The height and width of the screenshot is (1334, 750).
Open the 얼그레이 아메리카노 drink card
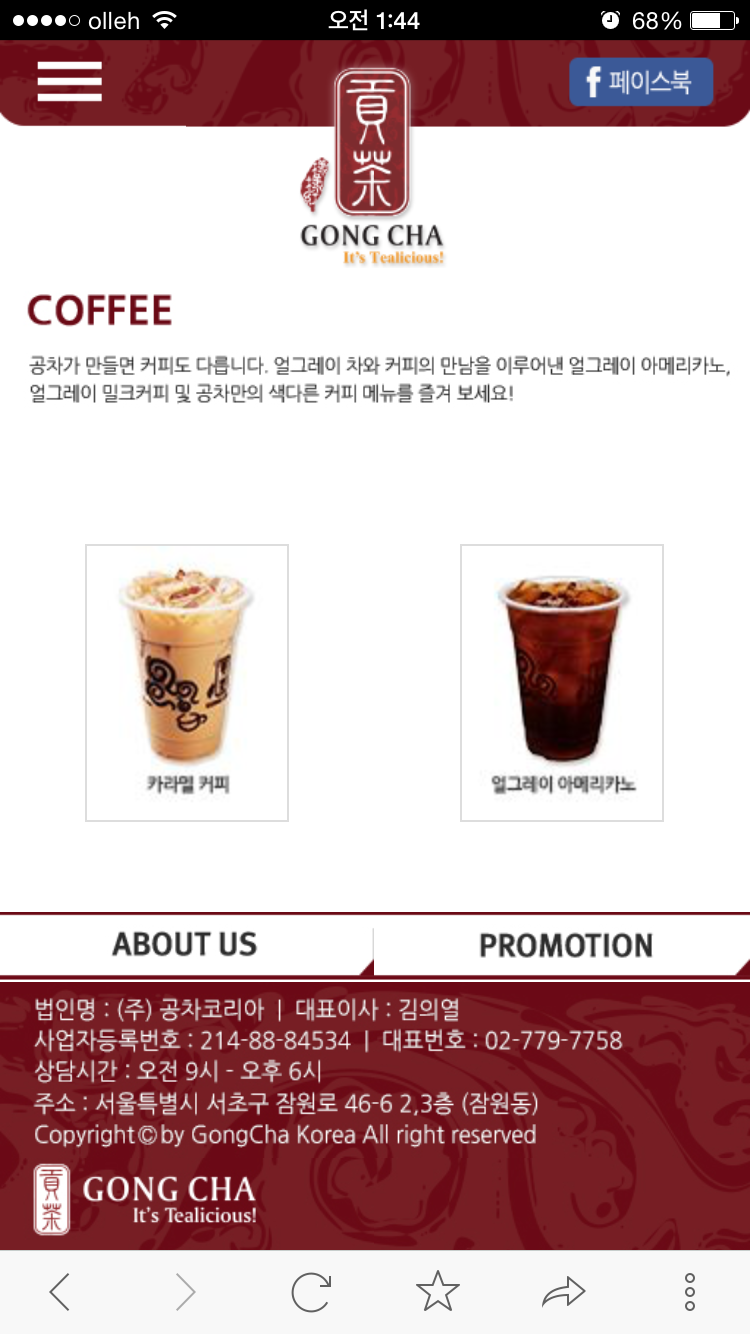(x=562, y=682)
